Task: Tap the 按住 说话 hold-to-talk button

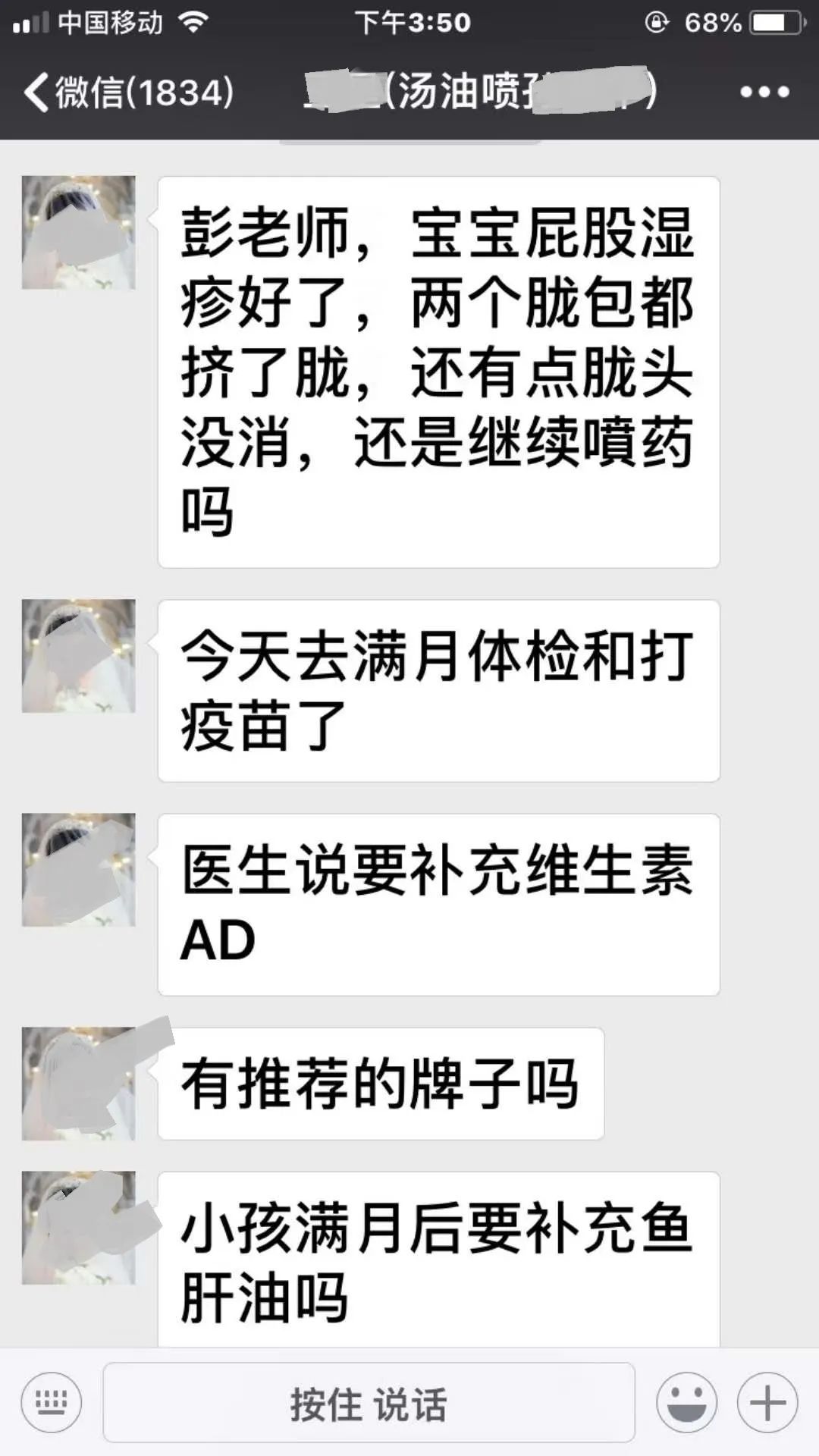Action: pyautogui.click(x=369, y=1404)
